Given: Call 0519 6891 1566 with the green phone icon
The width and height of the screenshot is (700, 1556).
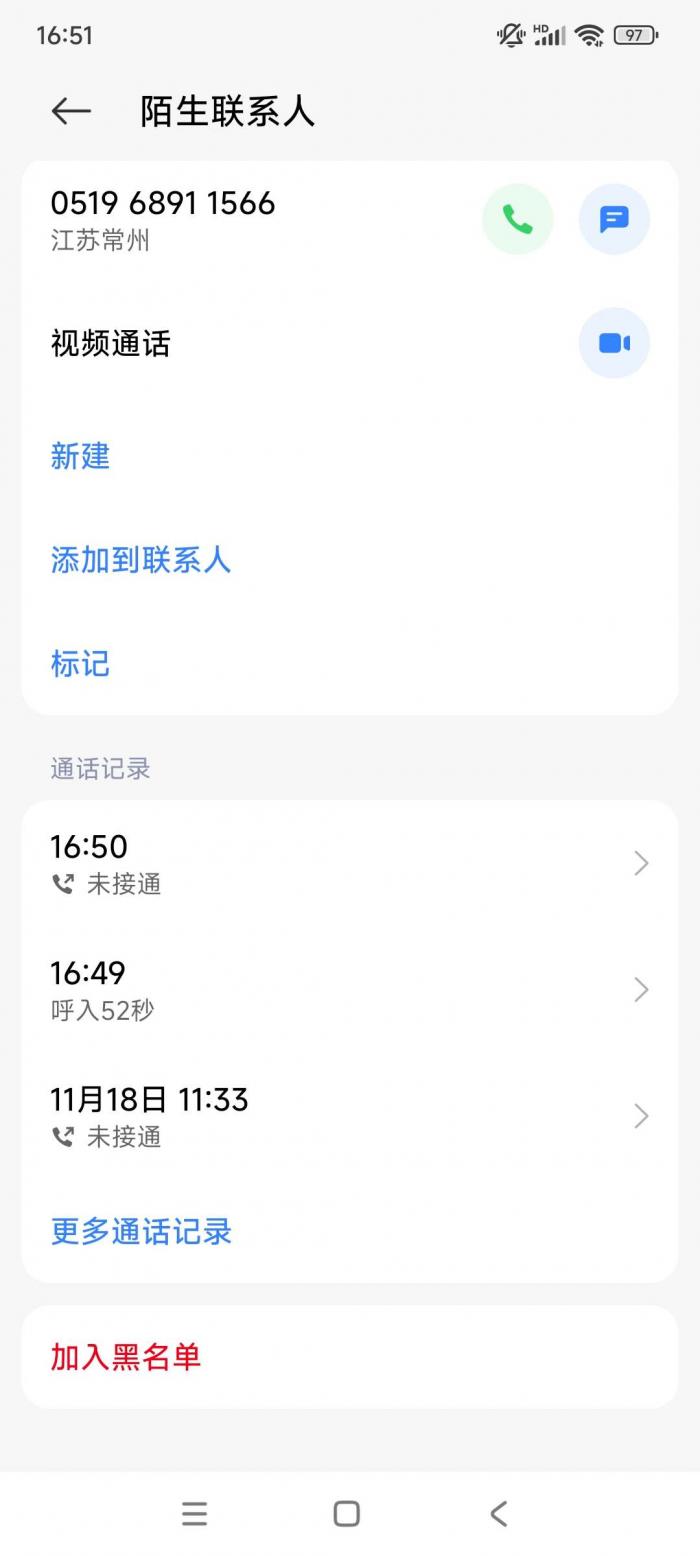Looking at the screenshot, I should 517,219.
